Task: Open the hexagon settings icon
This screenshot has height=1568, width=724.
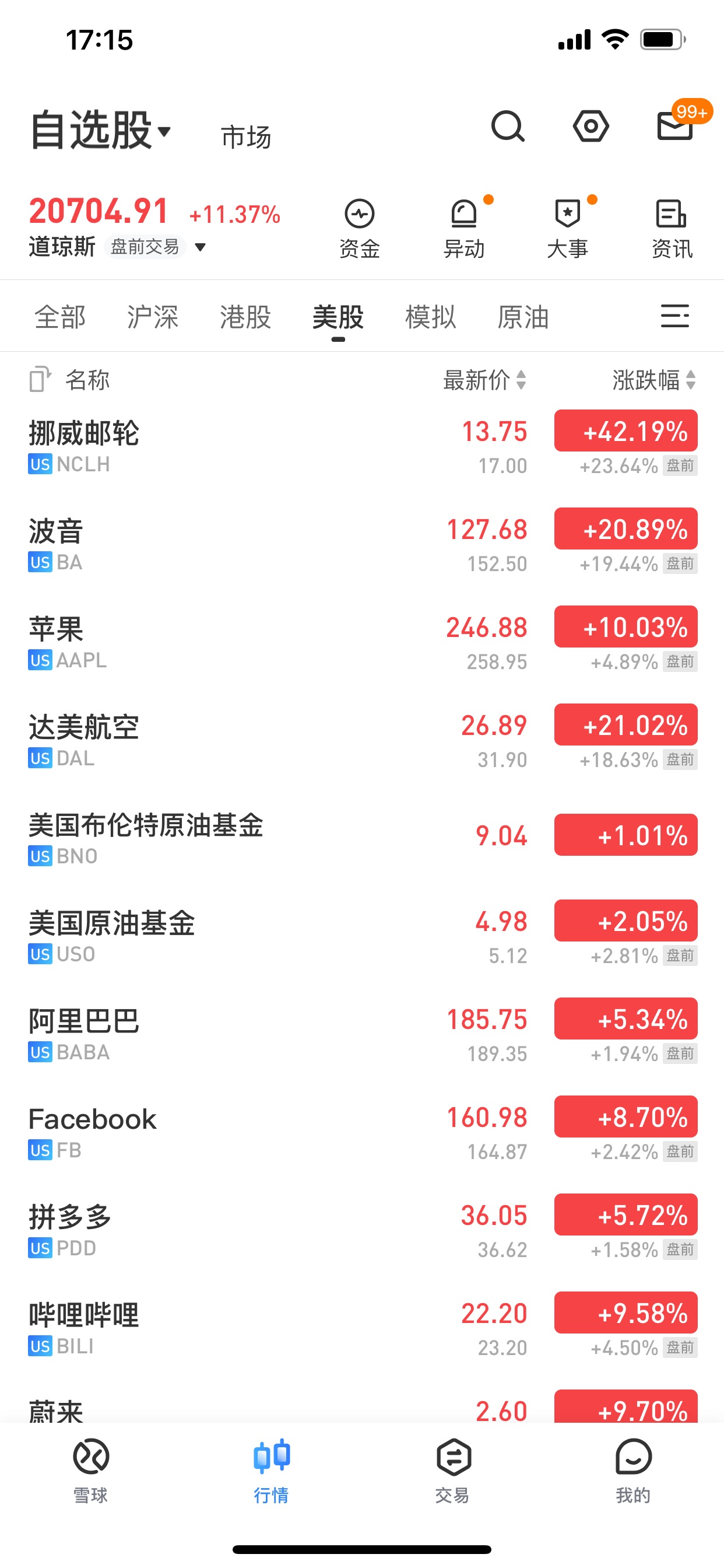Action: [x=591, y=126]
